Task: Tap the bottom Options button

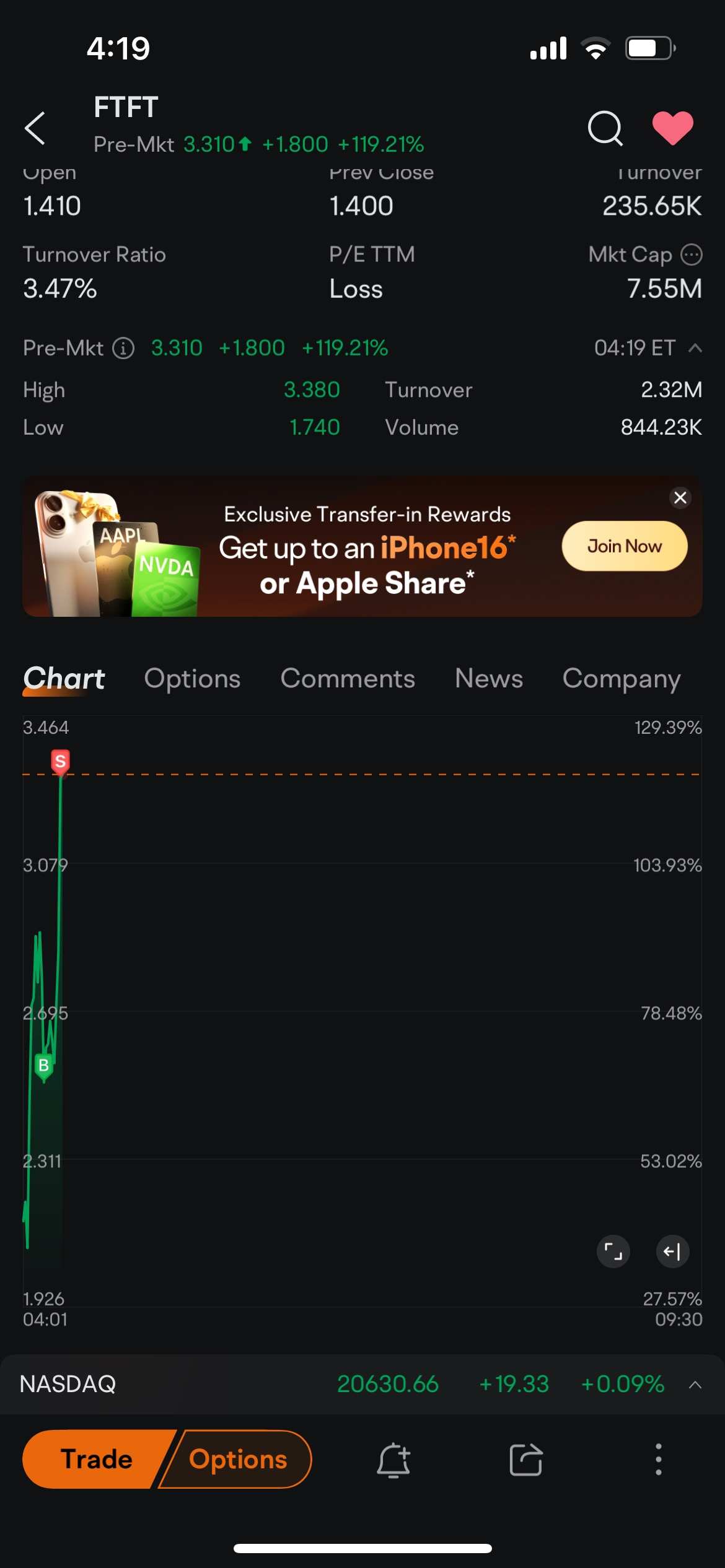Action: point(239,1459)
